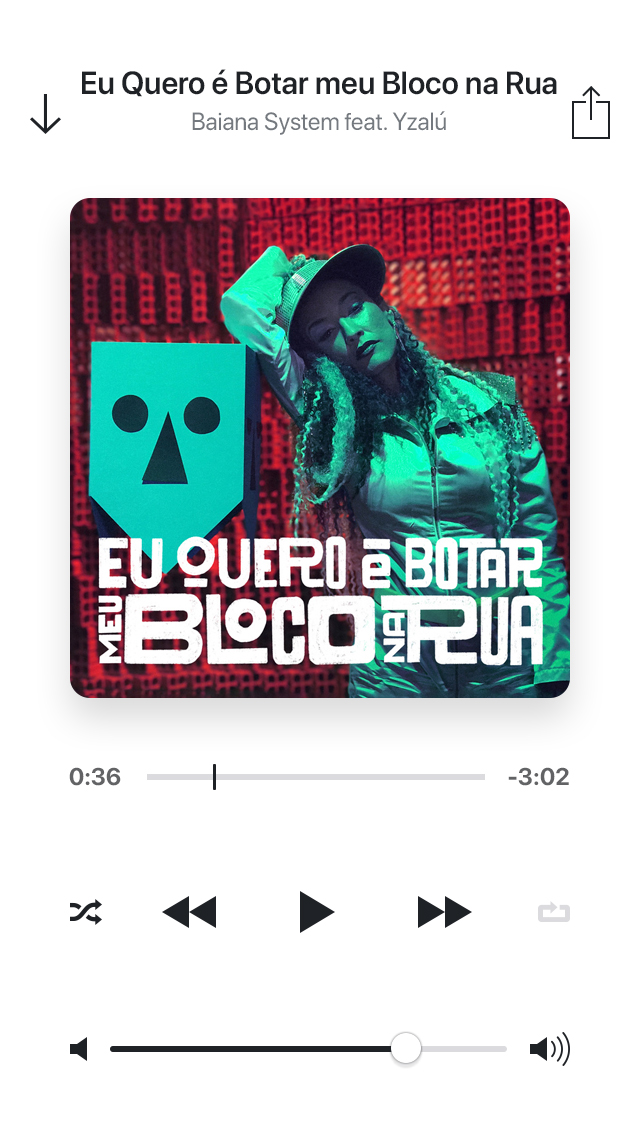Share the current song
640x1136 pixels.
click(x=590, y=113)
